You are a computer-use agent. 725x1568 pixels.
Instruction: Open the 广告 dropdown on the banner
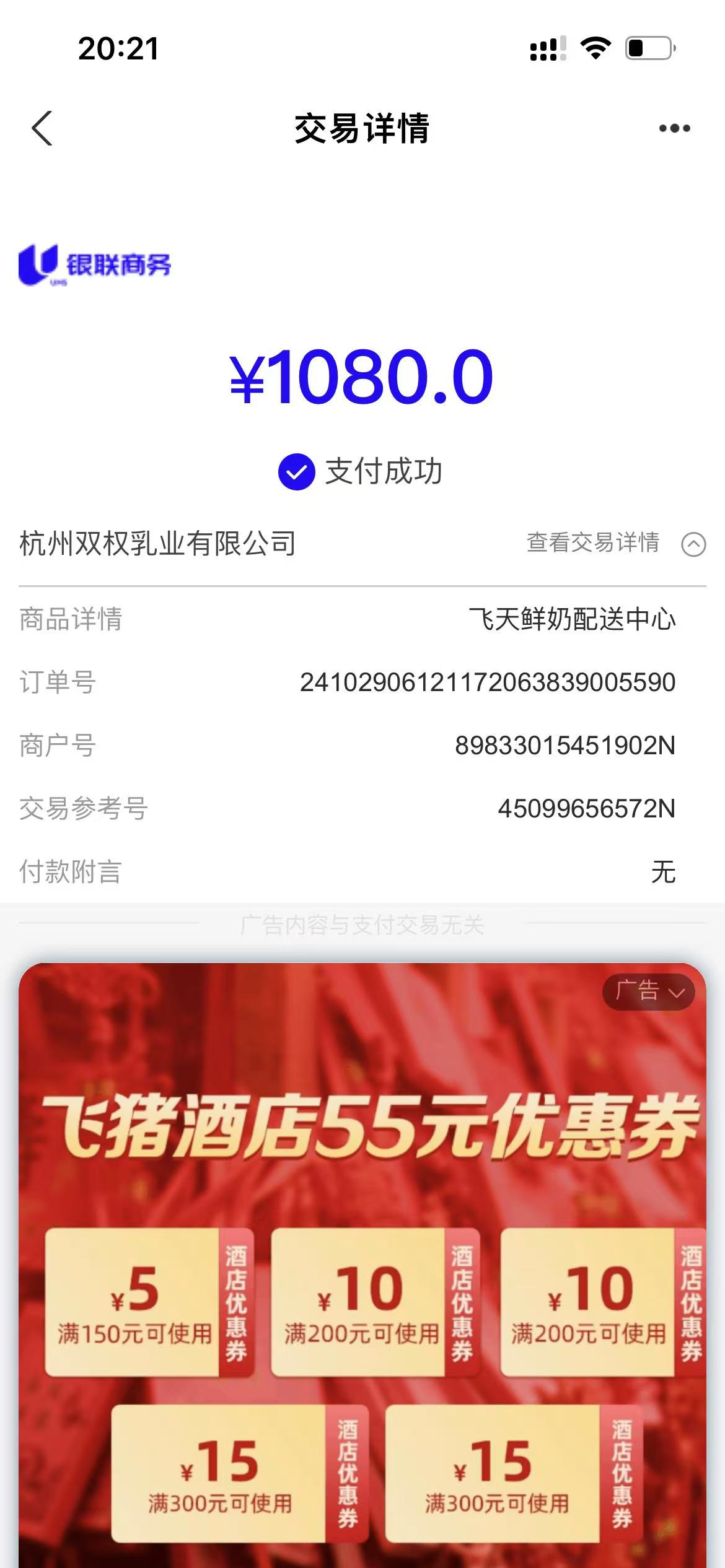[648, 991]
